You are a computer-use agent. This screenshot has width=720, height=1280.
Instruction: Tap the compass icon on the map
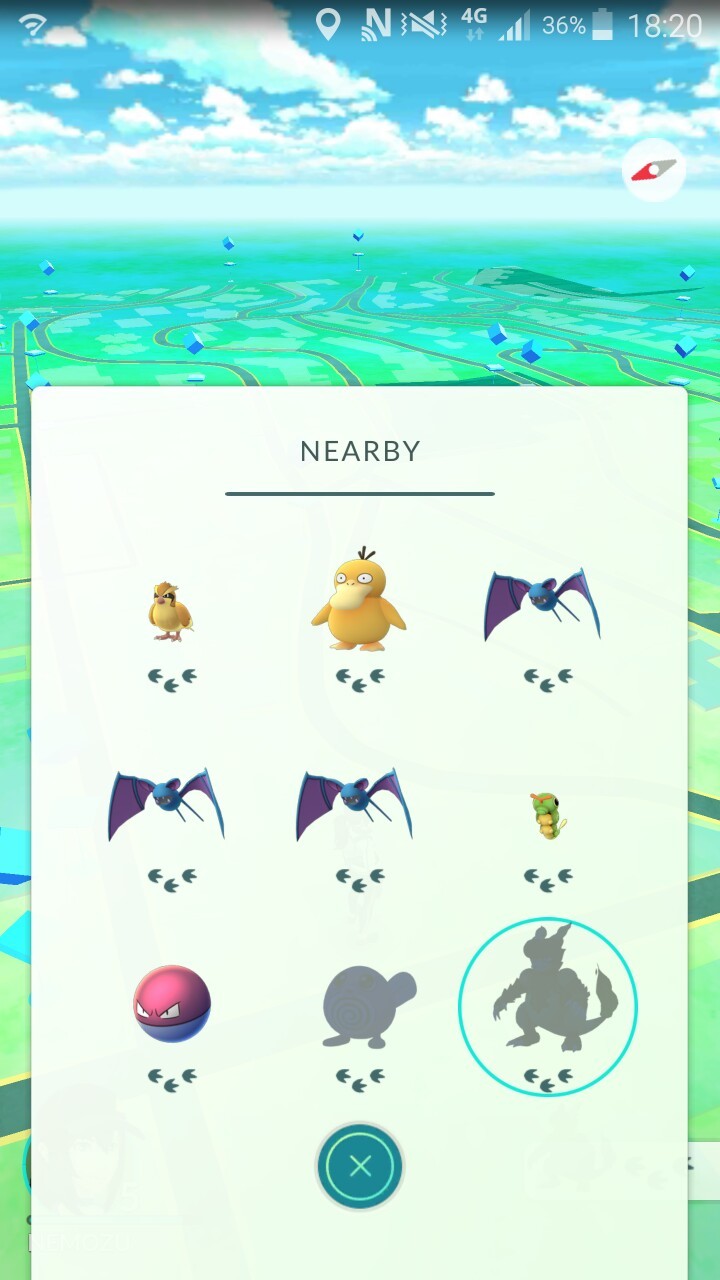[x=654, y=171]
